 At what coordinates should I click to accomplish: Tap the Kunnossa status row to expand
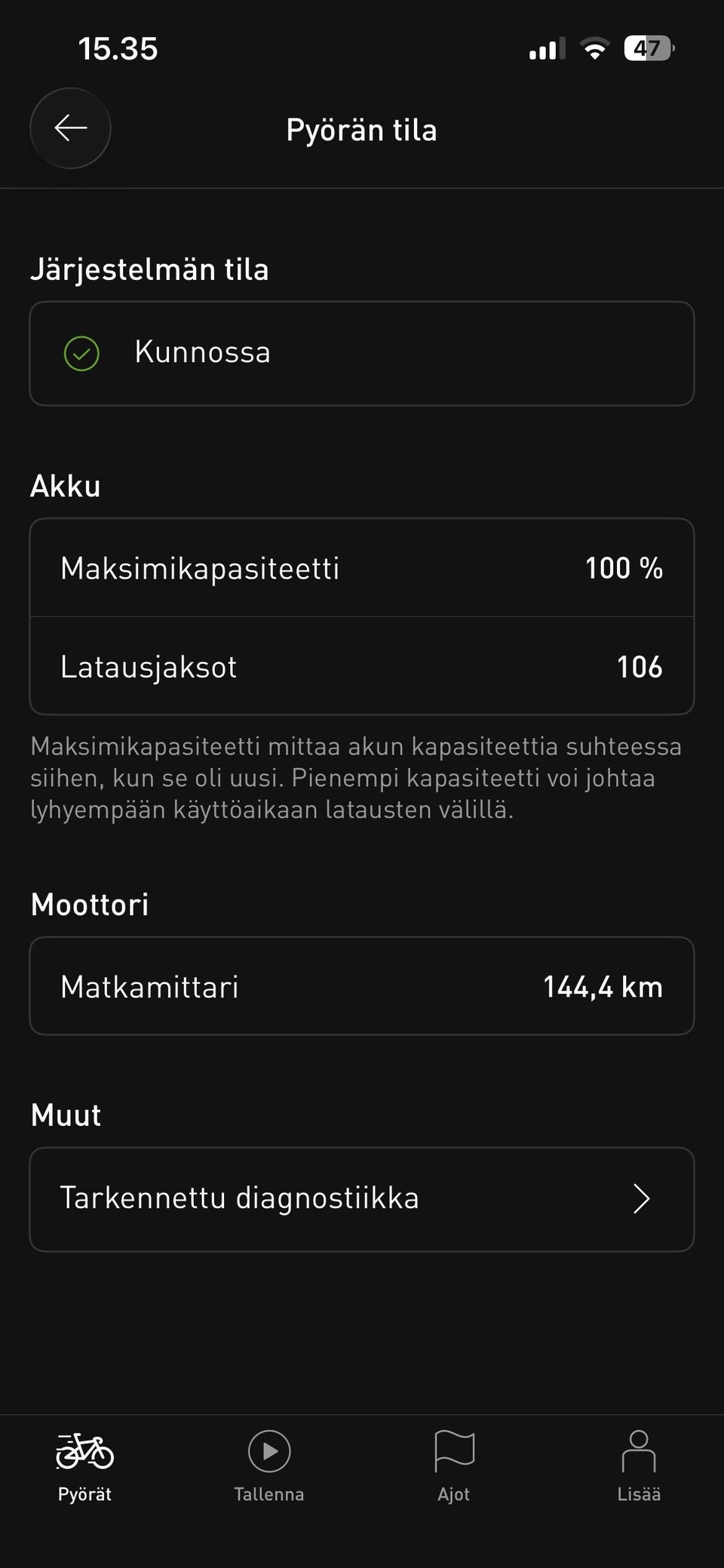point(362,352)
